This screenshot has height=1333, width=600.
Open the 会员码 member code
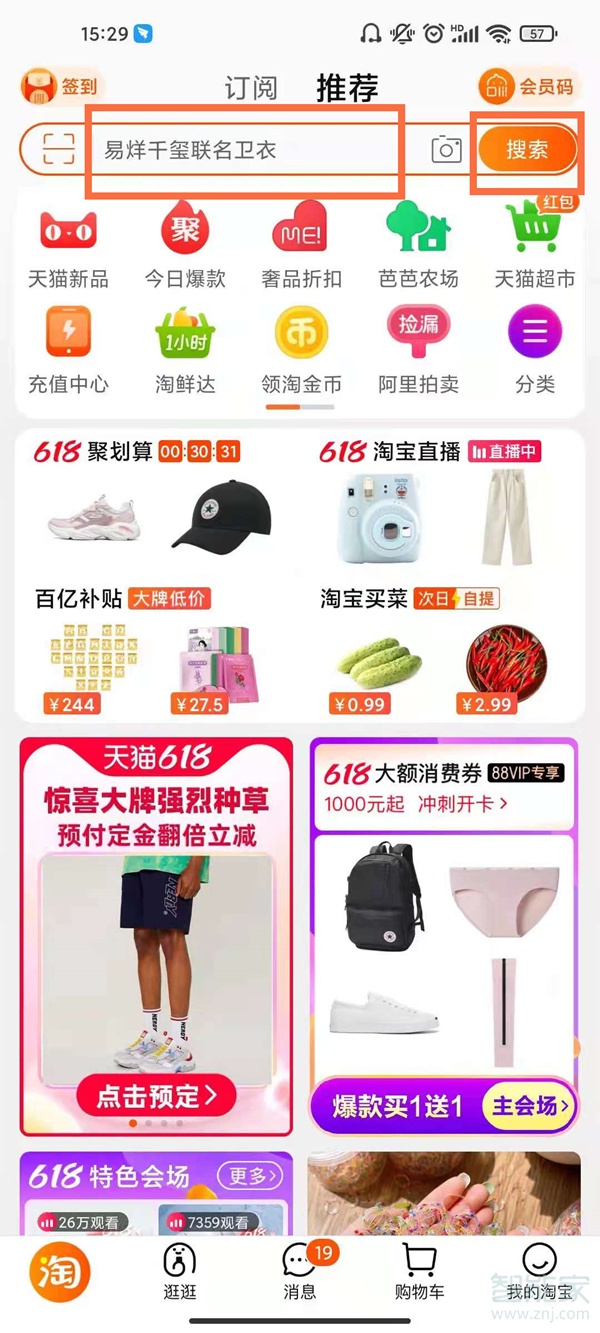coord(528,87)
